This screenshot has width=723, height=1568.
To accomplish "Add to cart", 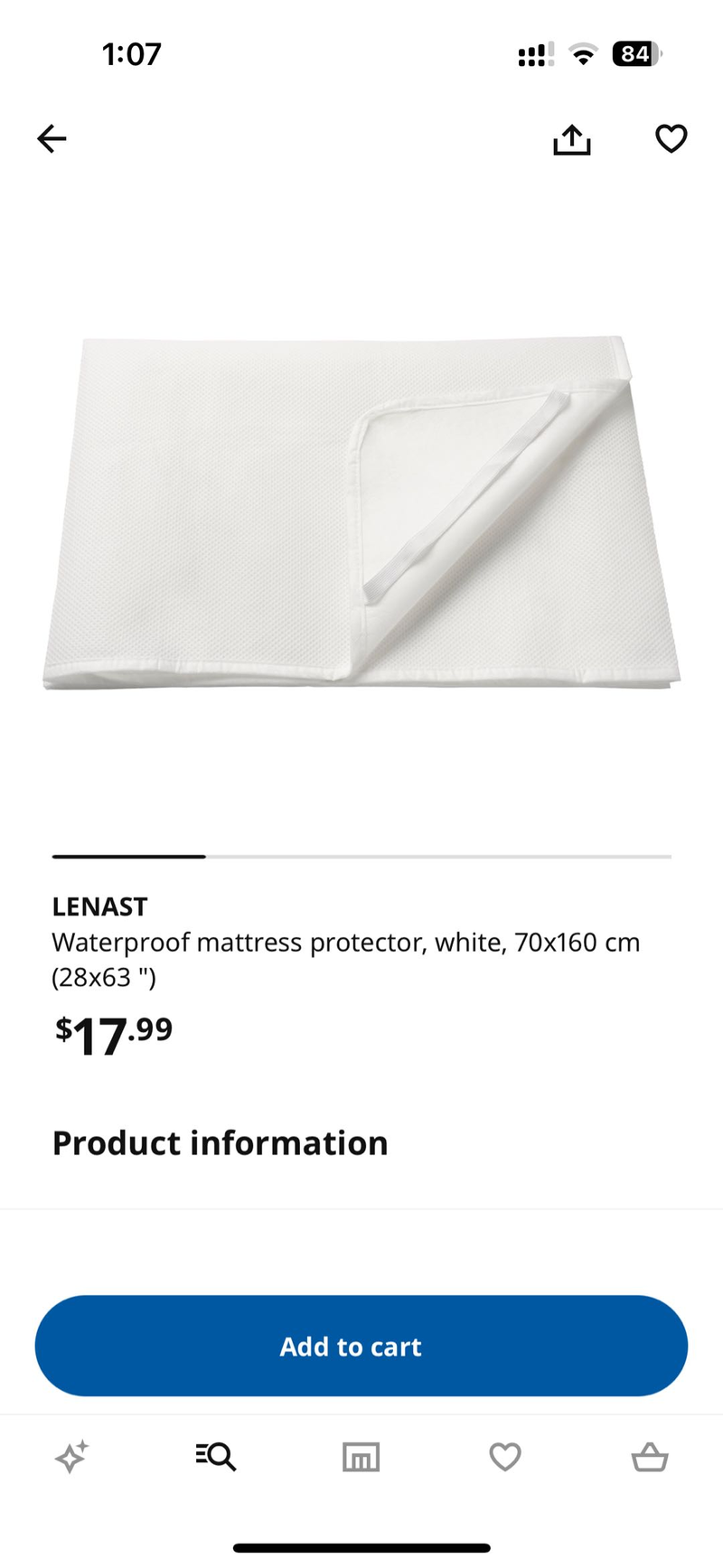I will (x=361, y=1346).
